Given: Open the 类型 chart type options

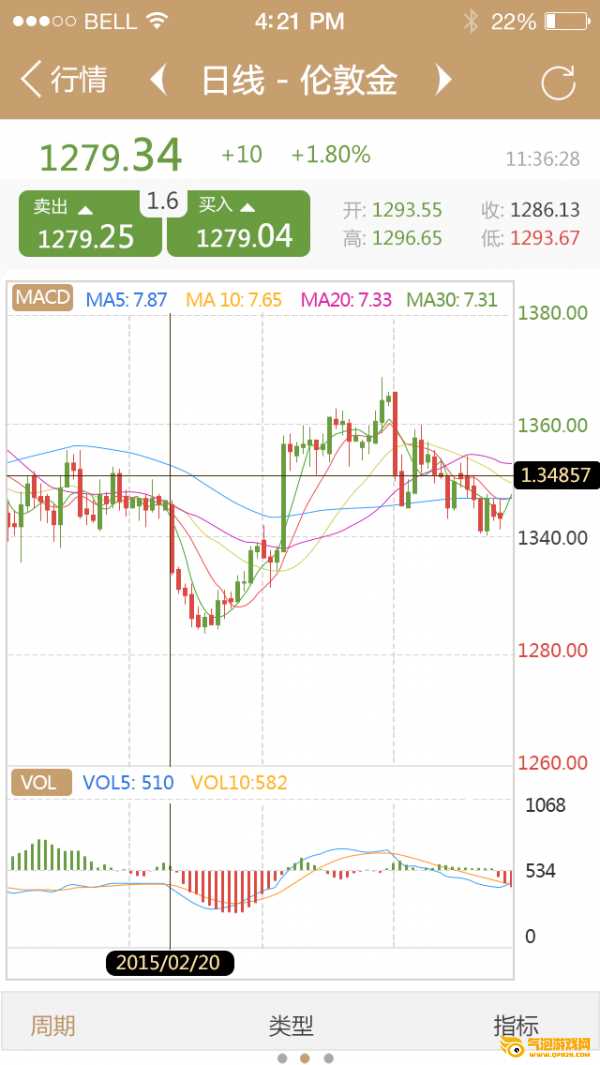Looking at the screenshot, I should tap(291, 1025).
